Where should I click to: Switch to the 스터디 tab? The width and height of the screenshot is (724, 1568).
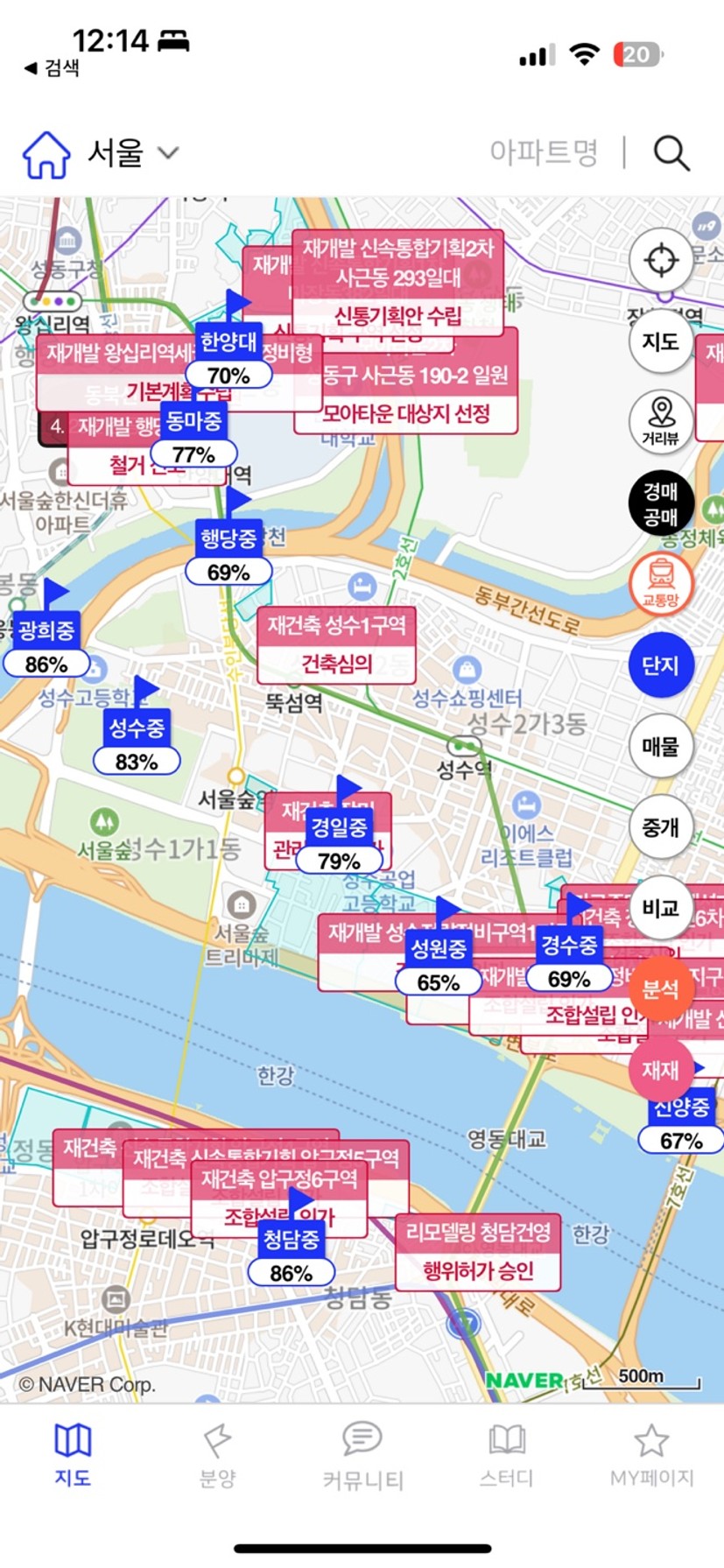tap(507, 1455)
